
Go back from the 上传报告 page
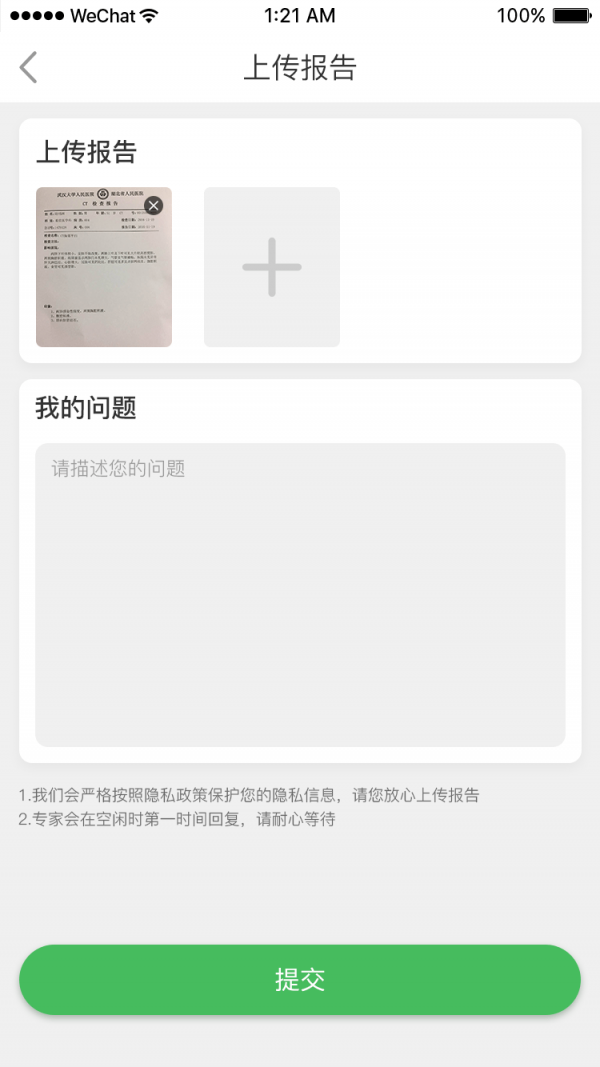click(x=28, y=67)
